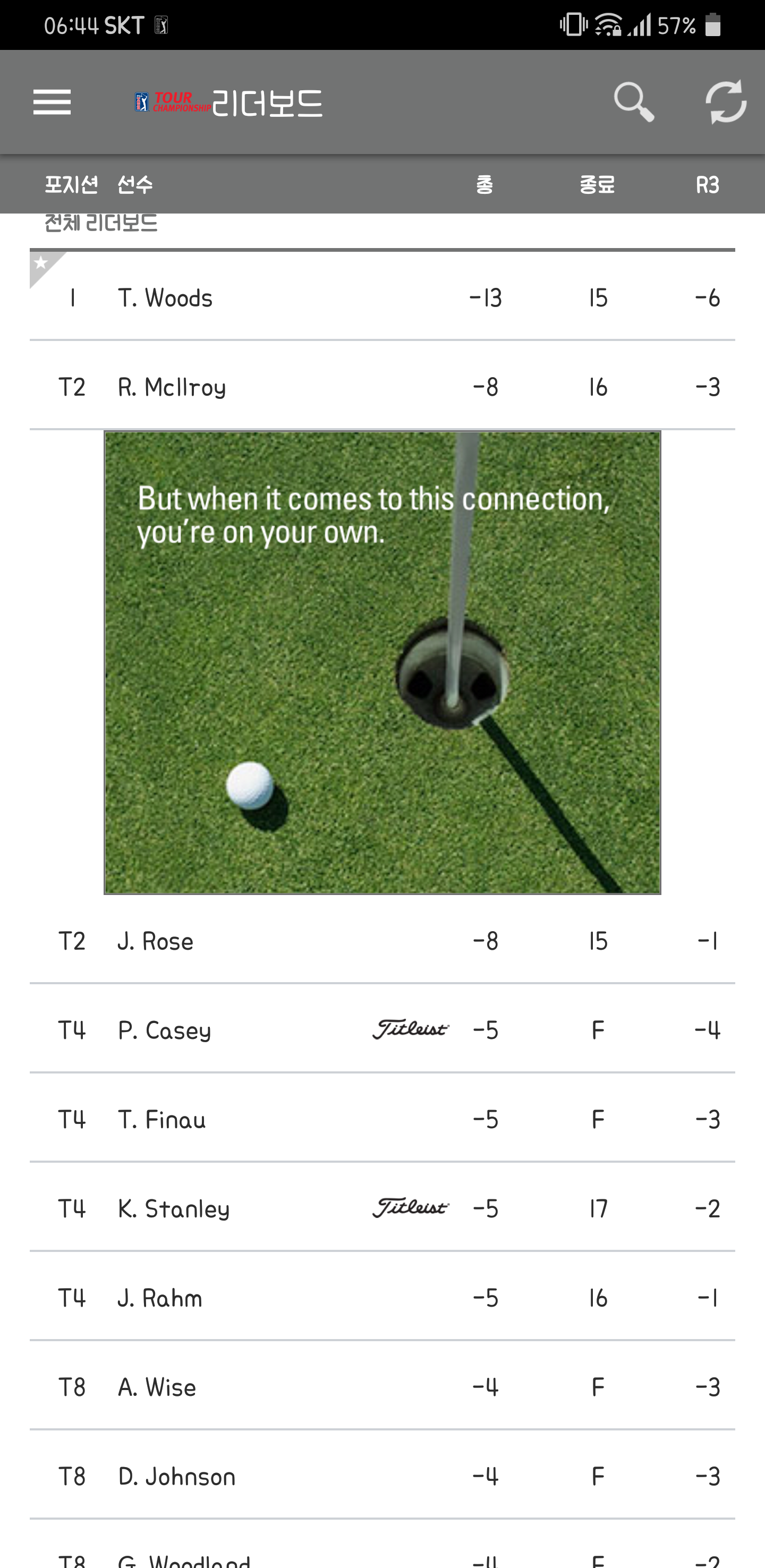This screenshot has height=1568, width=765.
Task: Open leaderboard player search
Action: pyautogui.click(x=634, y=101)
